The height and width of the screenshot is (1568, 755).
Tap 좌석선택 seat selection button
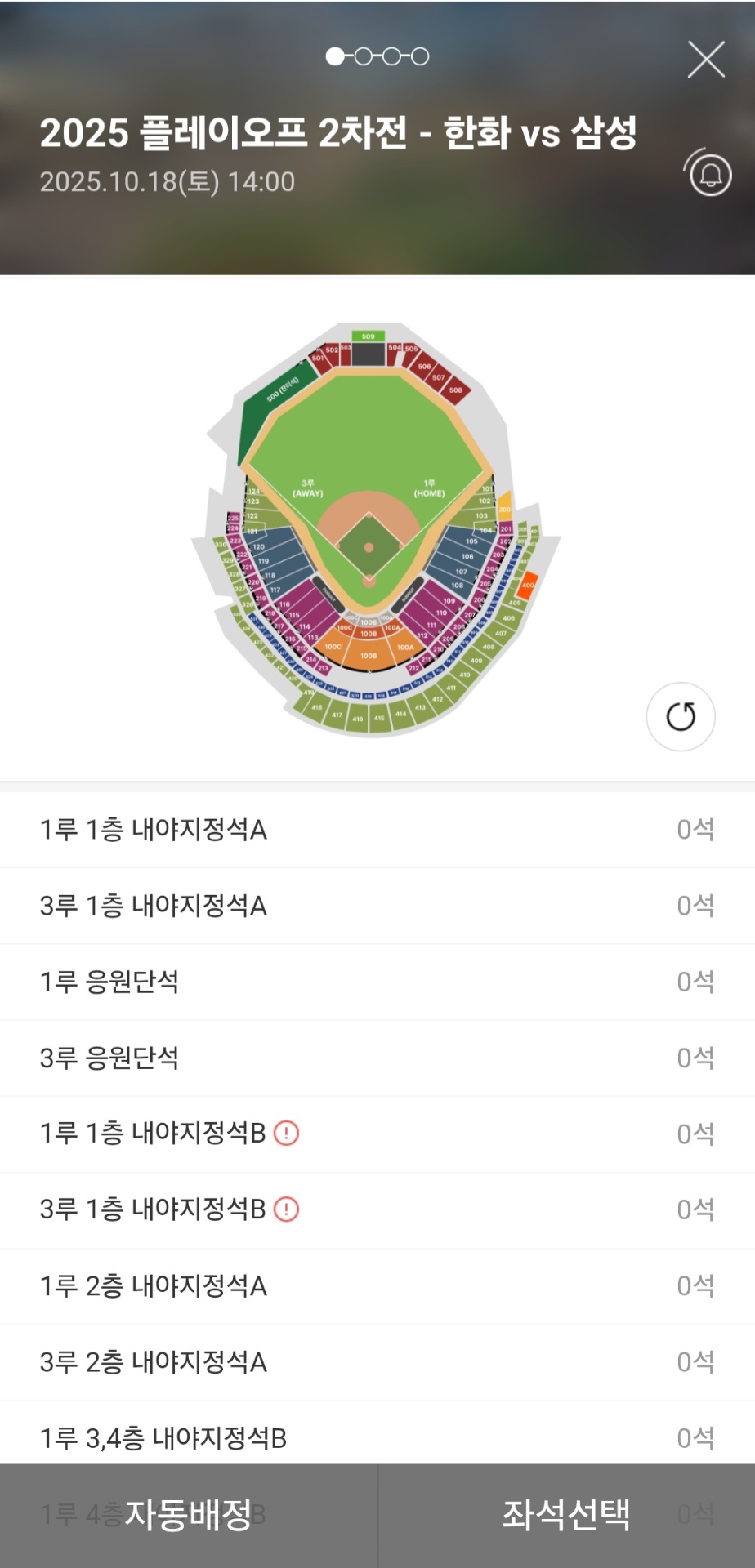(x=566, y=1515)
